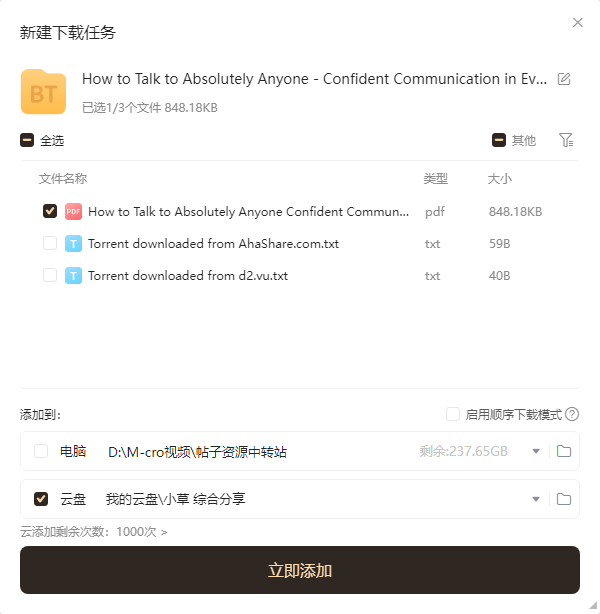This screenshot has width=600, height=614.
Task: Uncheck the PDF file checkbox
Action: [50, 211]
